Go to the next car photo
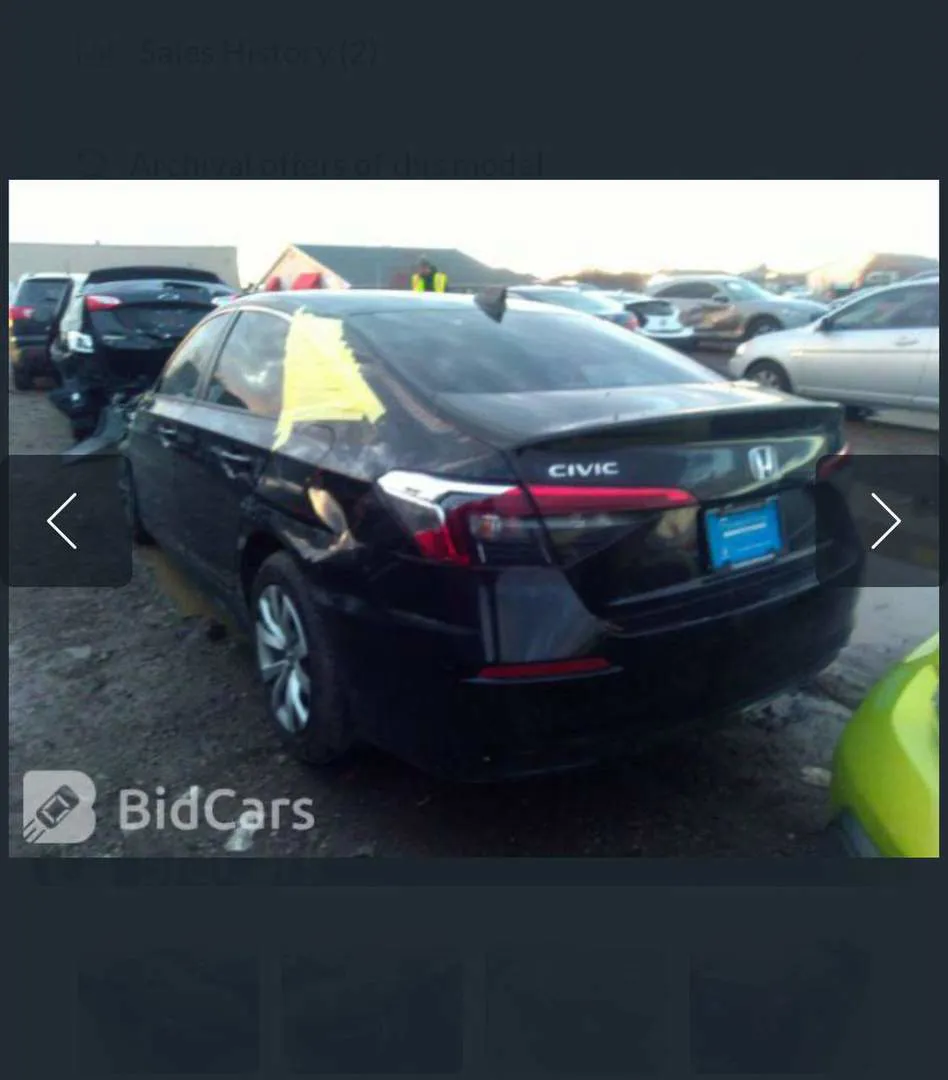948x1080 pixels. (884, 521)
